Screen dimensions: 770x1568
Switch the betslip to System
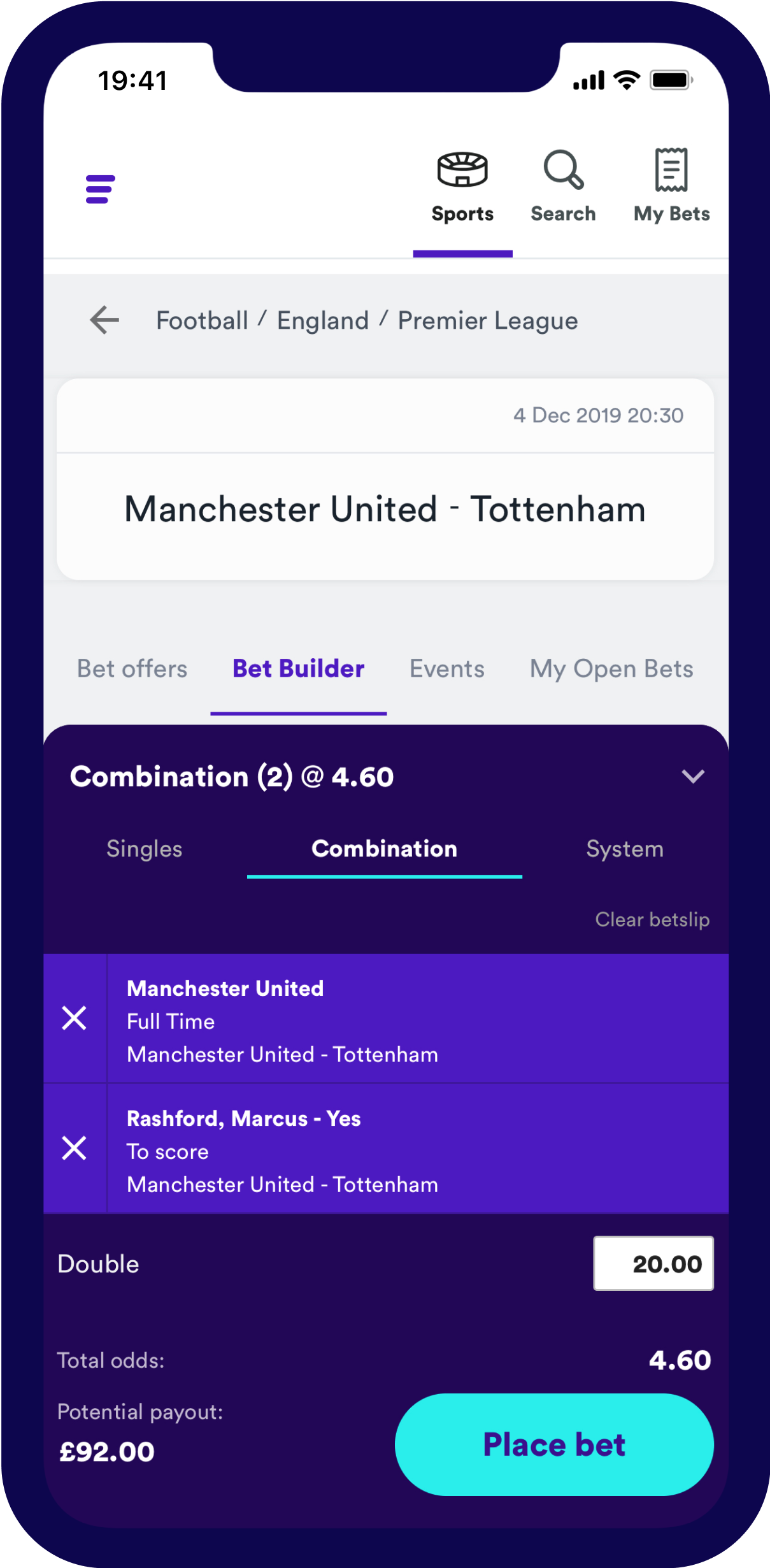625,849
